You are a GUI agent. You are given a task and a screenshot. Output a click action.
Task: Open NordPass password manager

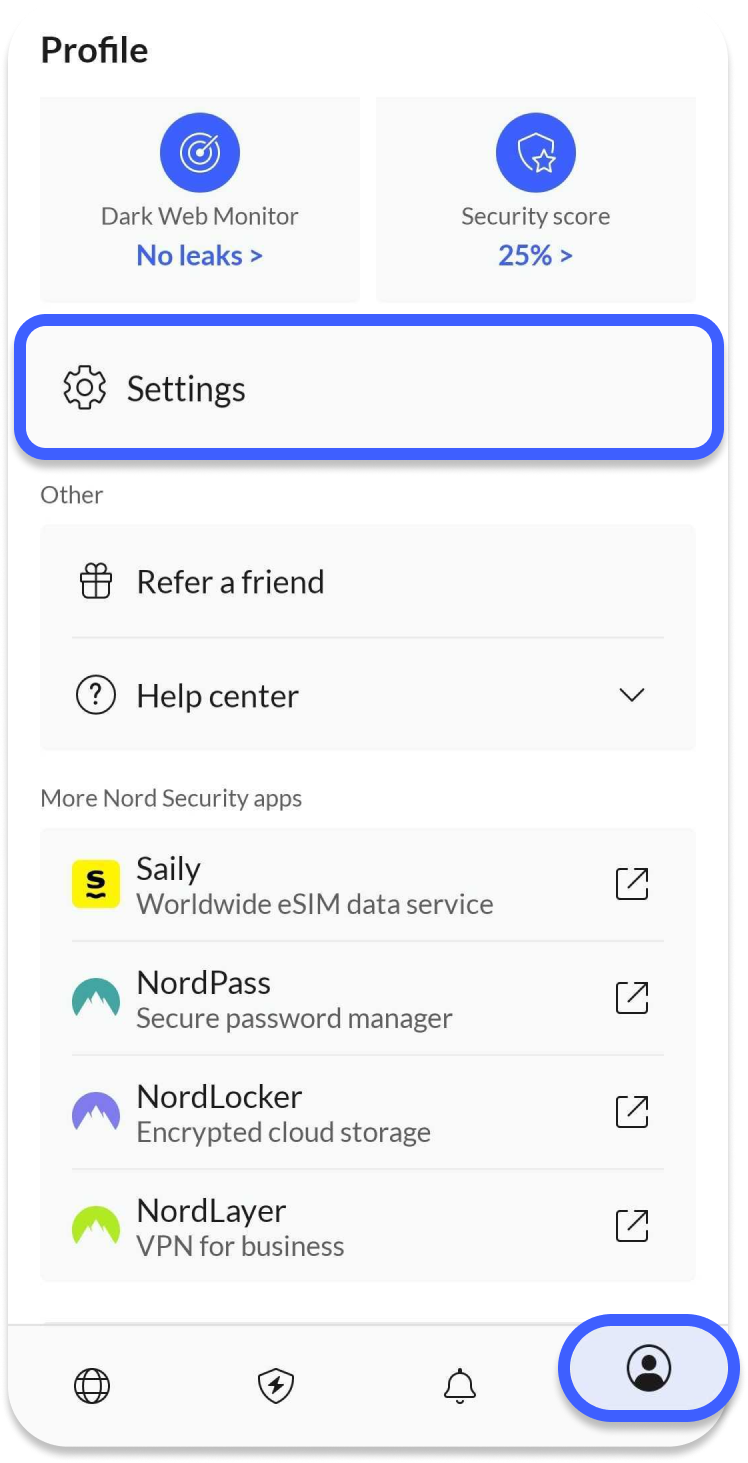tap(368, 998)
